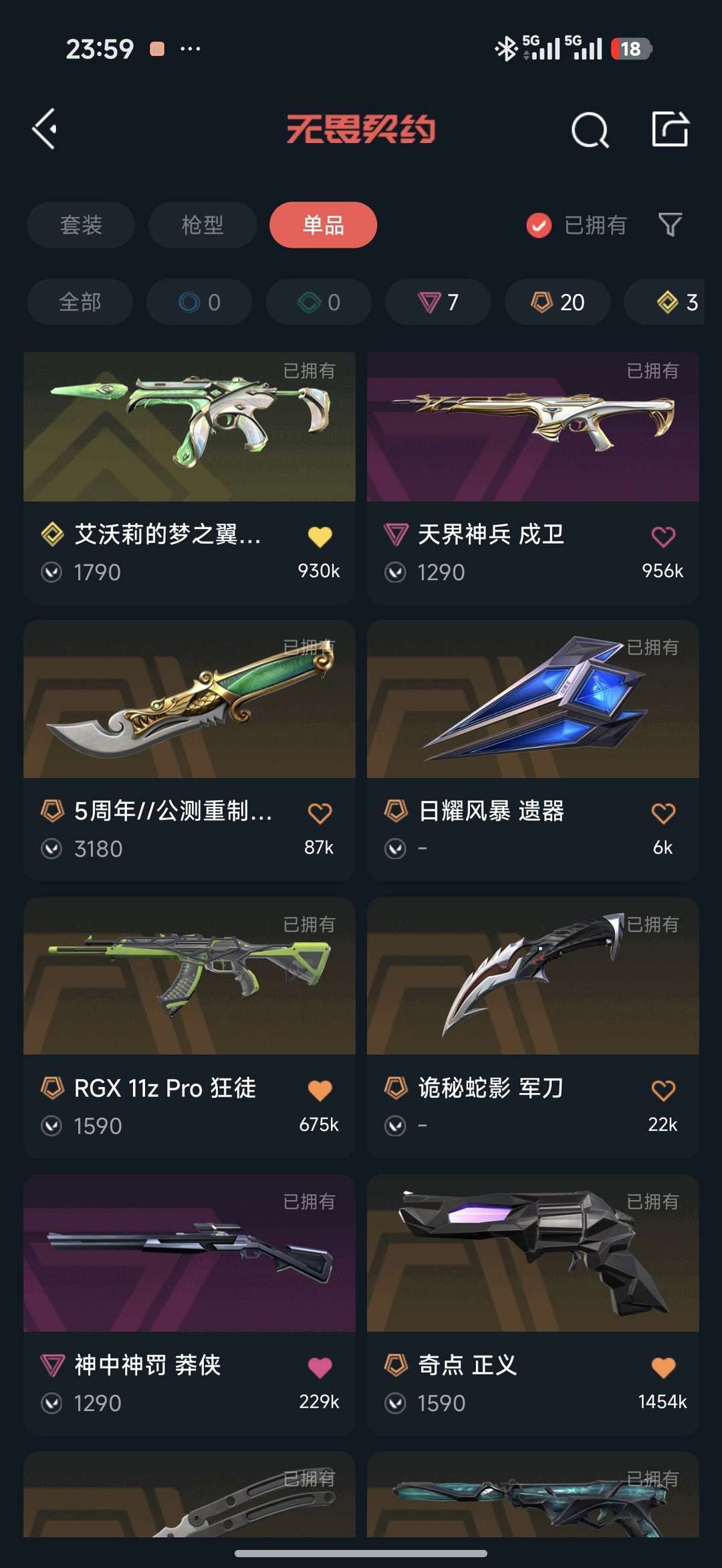The image size is (722, 1568).
Task: Select the blue rarity filter showing 0
Action: [198, 302]
